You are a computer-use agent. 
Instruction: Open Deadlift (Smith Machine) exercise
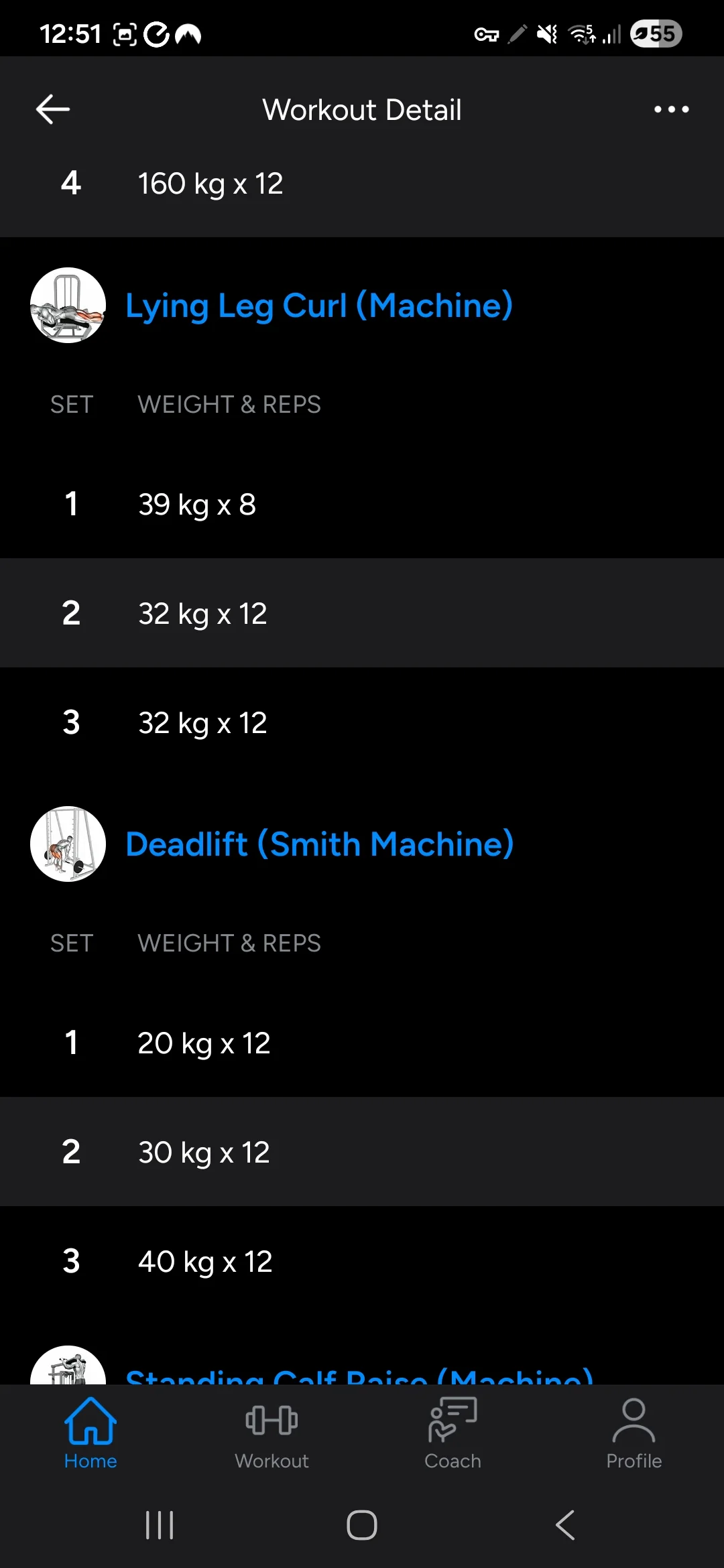(319, 844)
